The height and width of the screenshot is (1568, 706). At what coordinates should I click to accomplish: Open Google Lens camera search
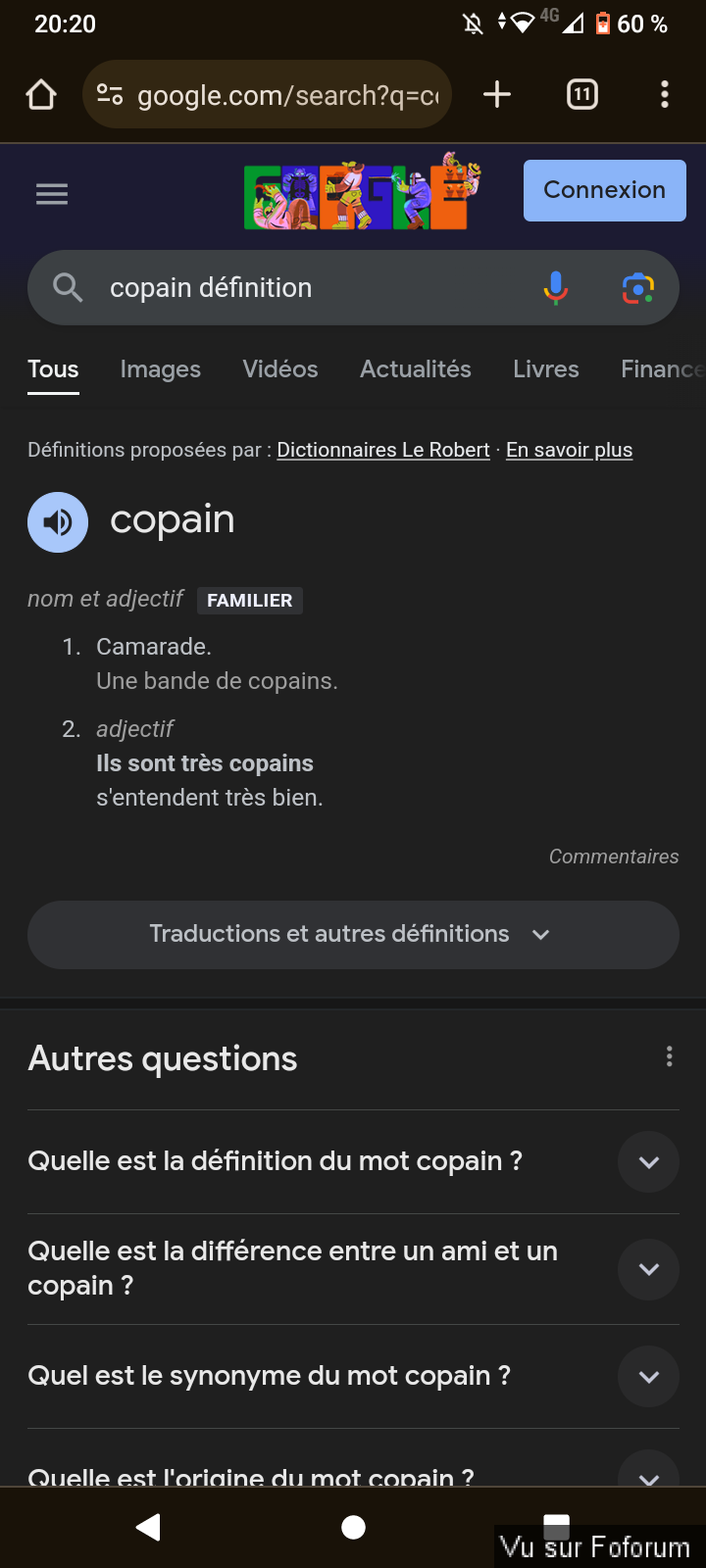(638, 287)
